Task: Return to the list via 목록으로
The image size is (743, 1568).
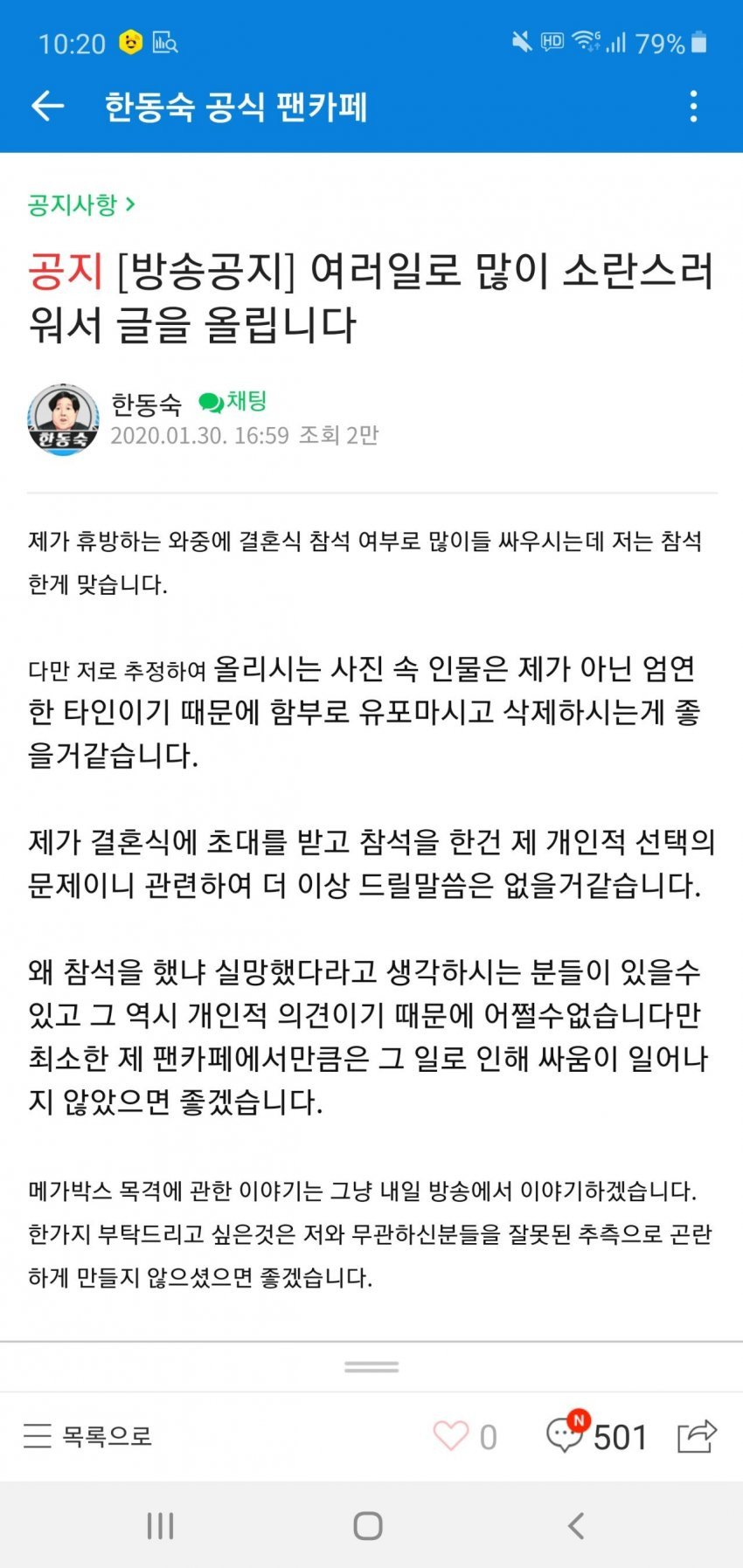Action: click(x=87, y=1436)
